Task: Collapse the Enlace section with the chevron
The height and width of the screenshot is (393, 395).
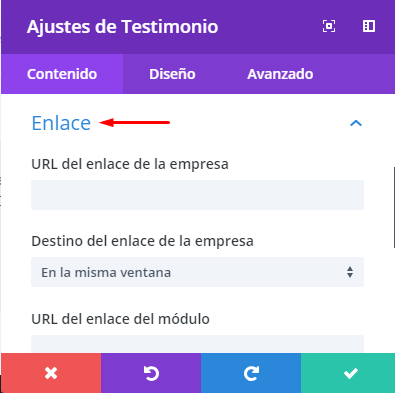Action: [356, 123]
